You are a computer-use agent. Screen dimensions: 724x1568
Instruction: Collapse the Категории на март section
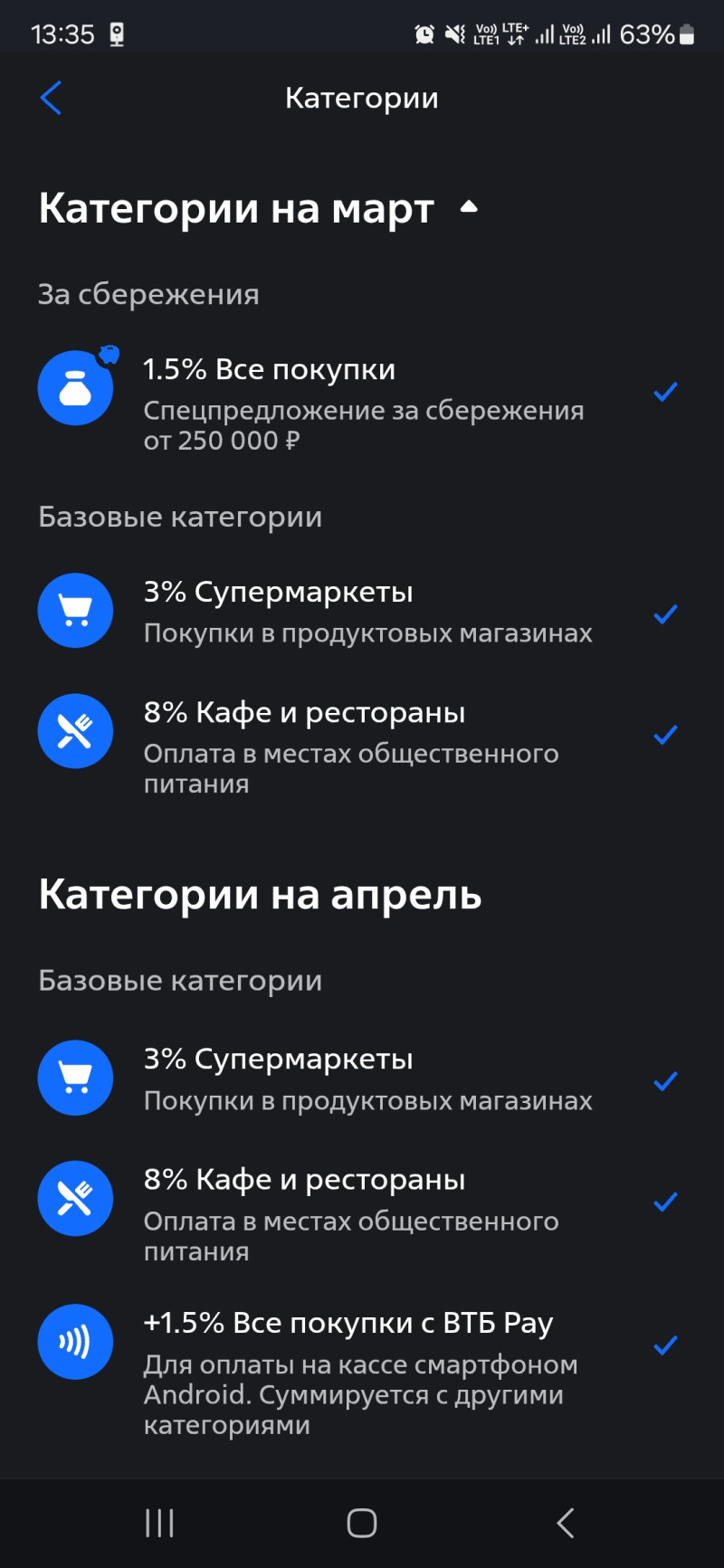pos(468,207)
